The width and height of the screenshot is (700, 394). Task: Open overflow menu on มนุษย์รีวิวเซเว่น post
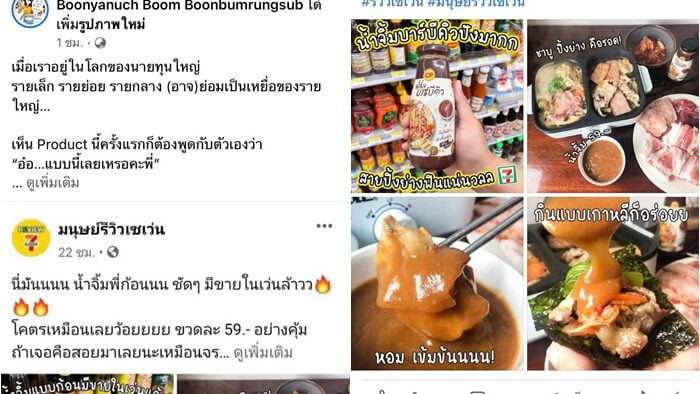tap(324, 226)
